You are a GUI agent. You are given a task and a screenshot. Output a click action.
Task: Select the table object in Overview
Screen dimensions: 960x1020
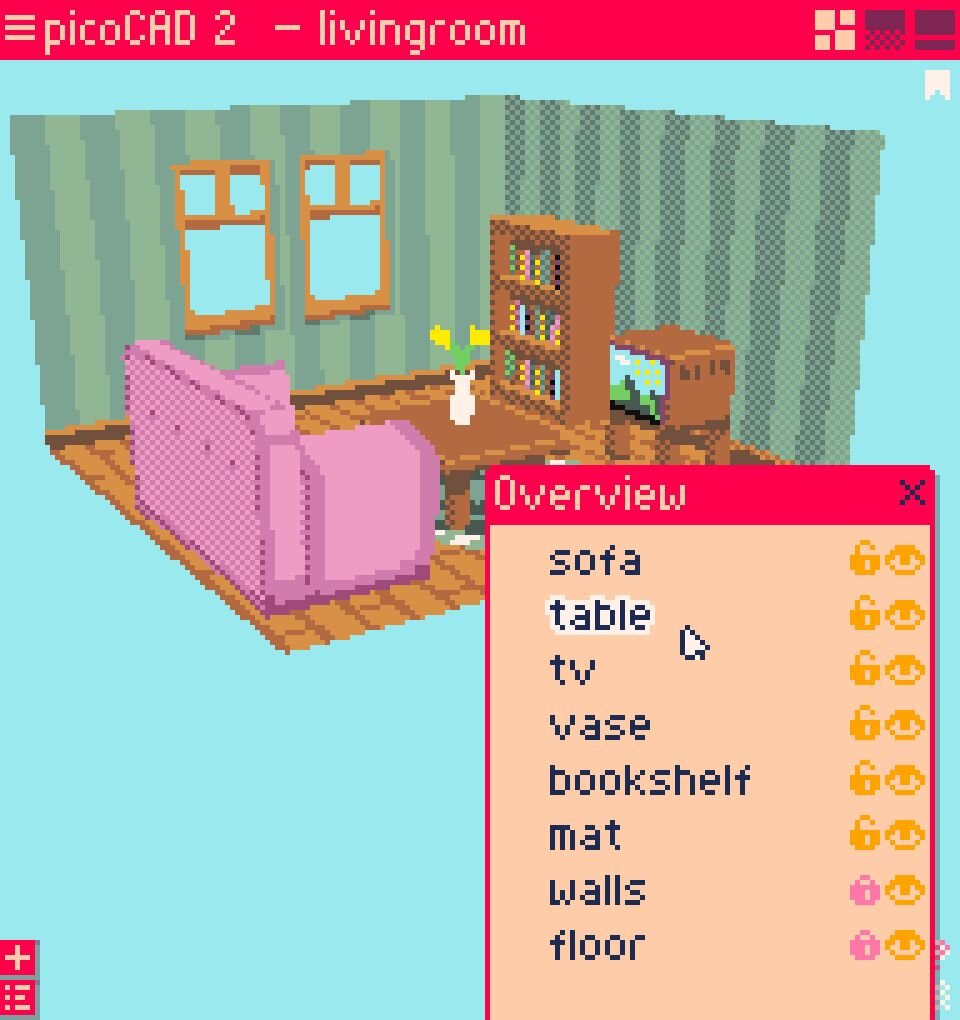[600, 616]
